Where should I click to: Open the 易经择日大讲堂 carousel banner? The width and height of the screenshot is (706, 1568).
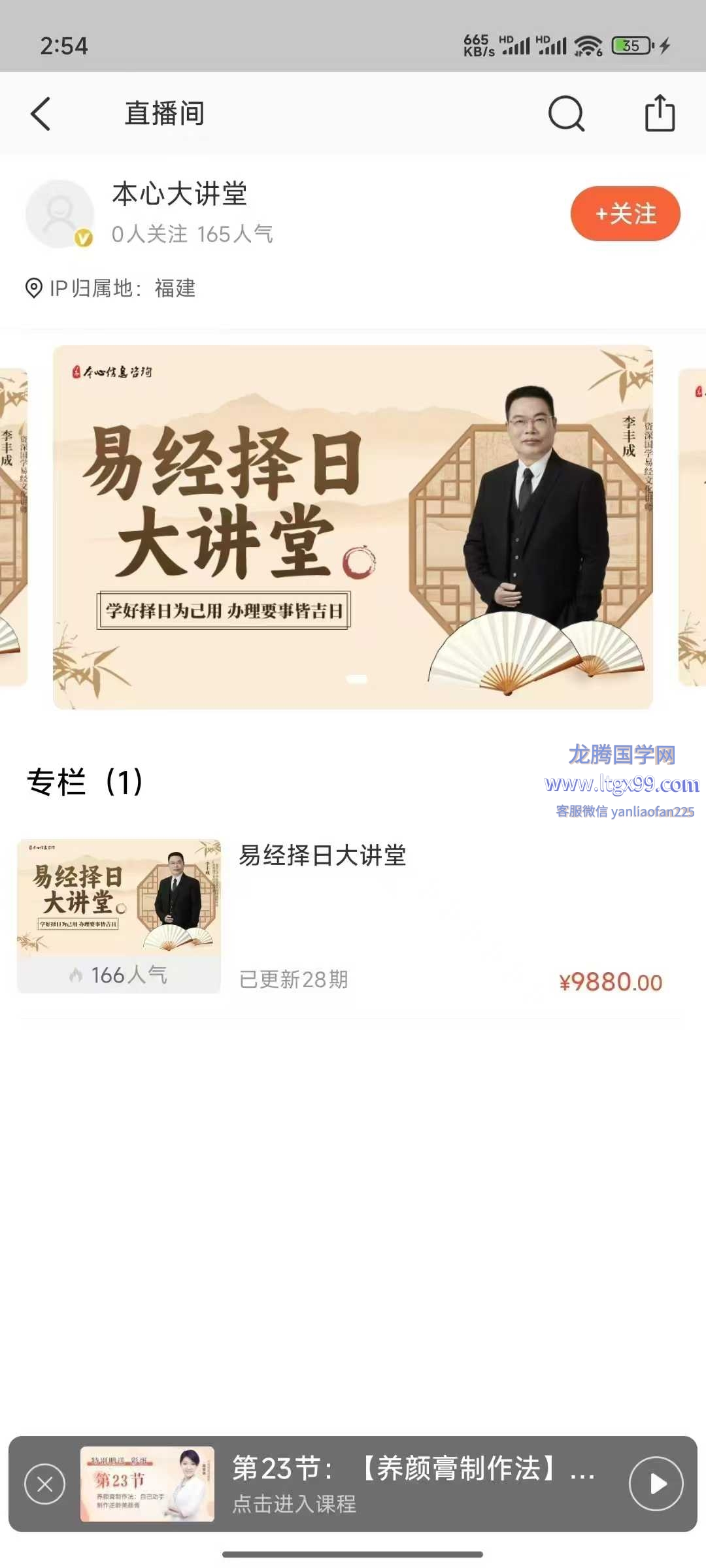tap(353, 527)
